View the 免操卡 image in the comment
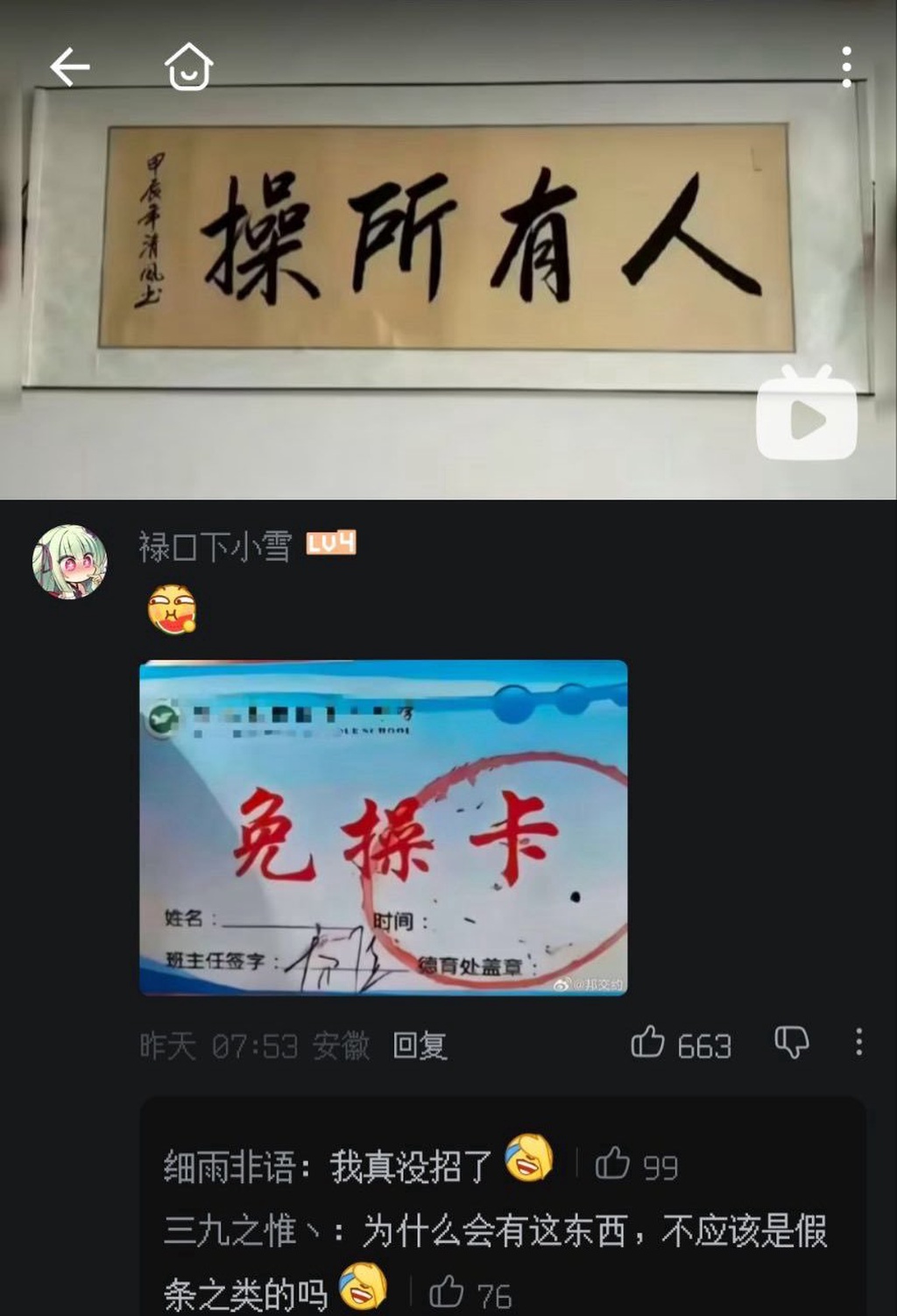This screenshot has width=897, height=1316. coord(384,827)
